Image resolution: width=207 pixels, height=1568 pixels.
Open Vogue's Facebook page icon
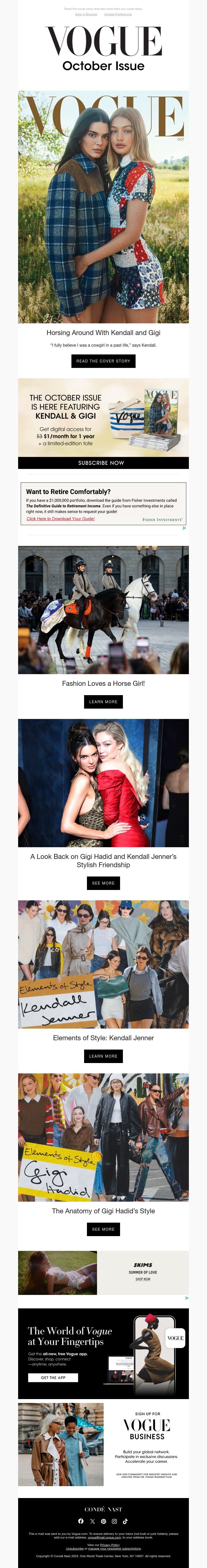pyautogui.click(x=81, y=1521)
